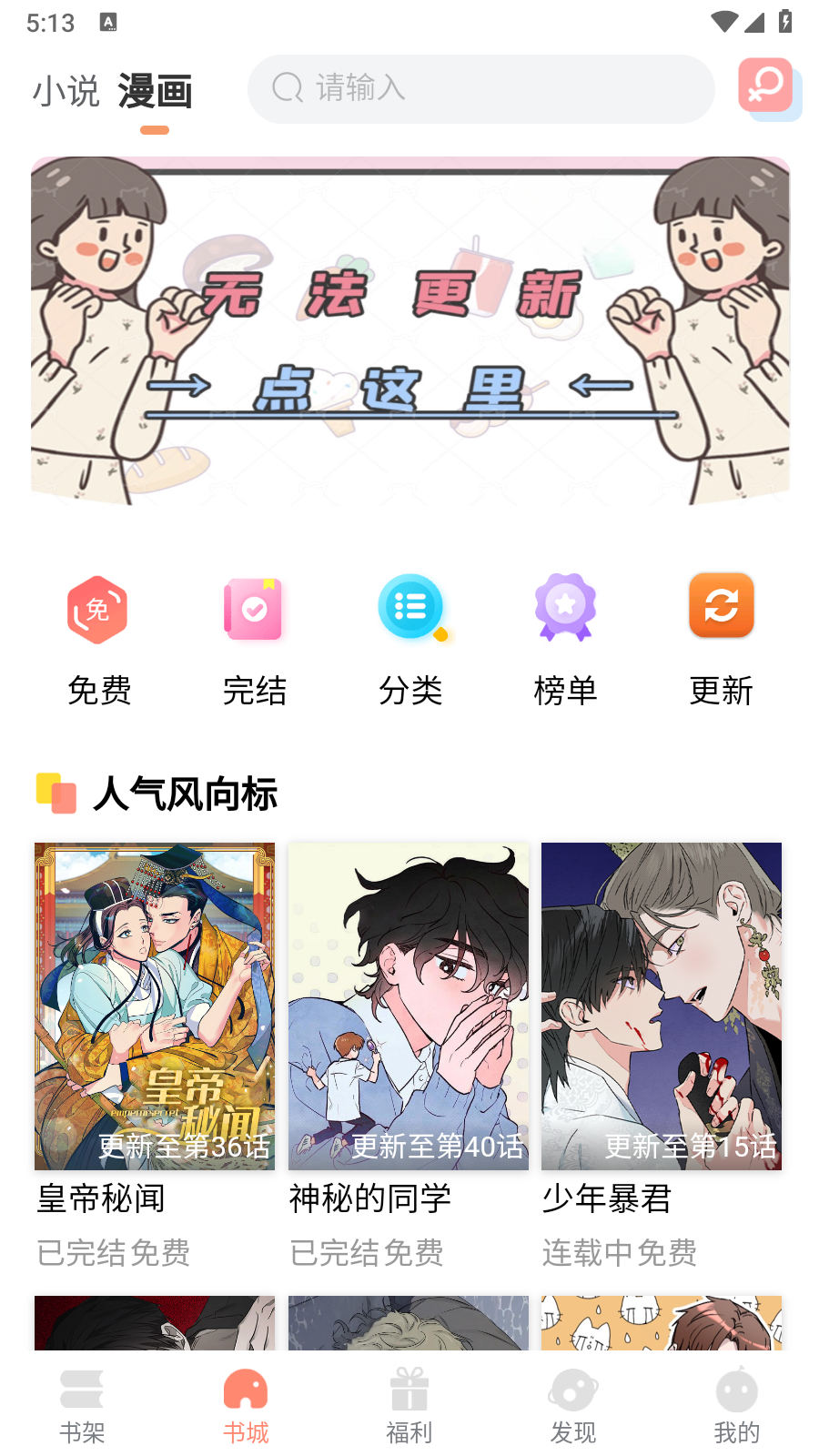Image resolution: width=819 pixels, height=1456 pixels.
Task: Select the 书城 tab
Action: click(246, 1407)
